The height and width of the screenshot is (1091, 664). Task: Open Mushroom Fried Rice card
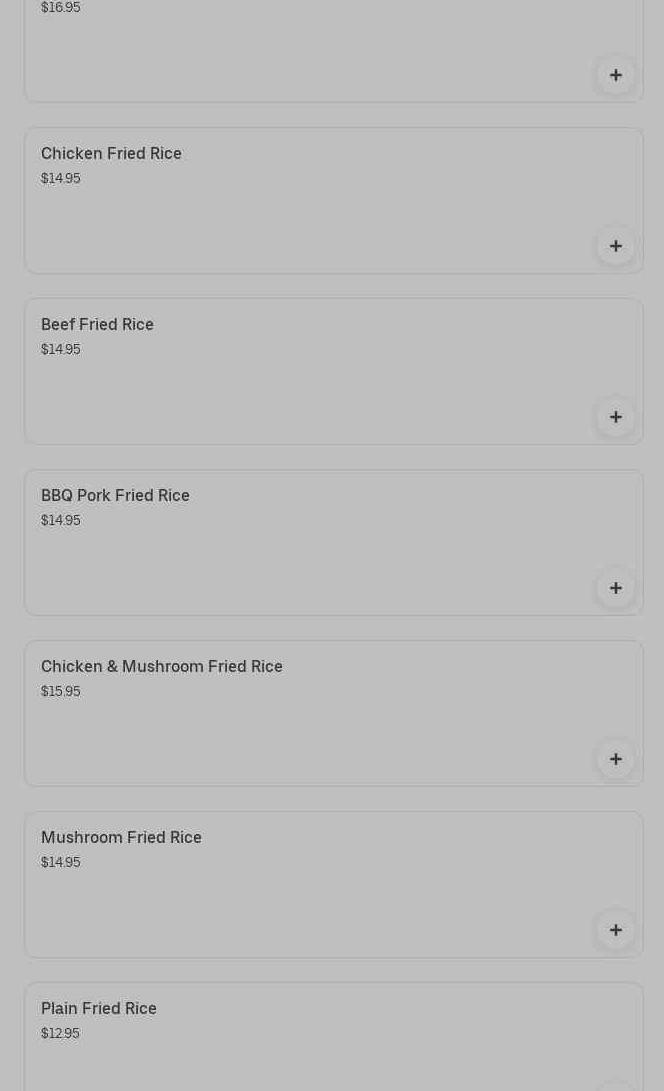point(300,884)
